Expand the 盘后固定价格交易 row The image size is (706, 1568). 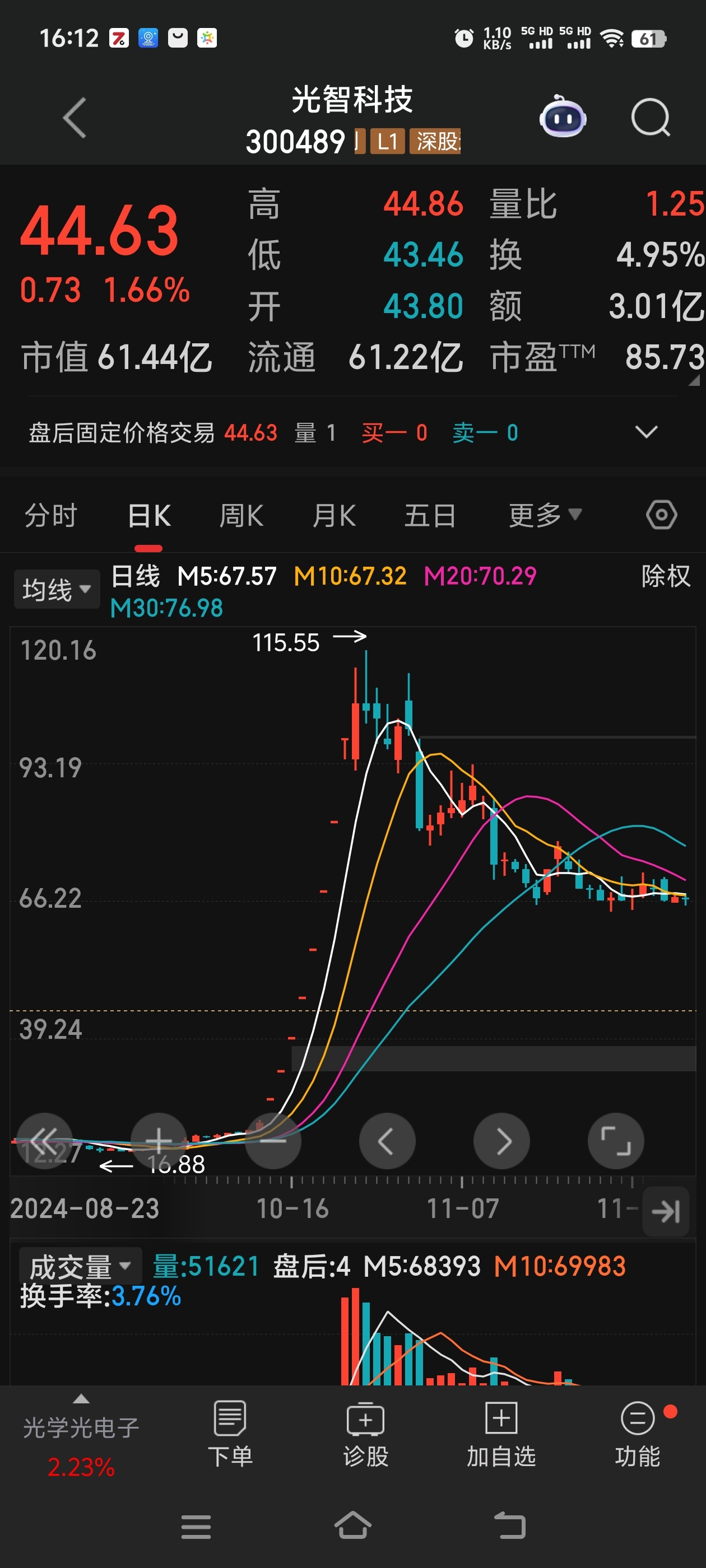[645, 432]
